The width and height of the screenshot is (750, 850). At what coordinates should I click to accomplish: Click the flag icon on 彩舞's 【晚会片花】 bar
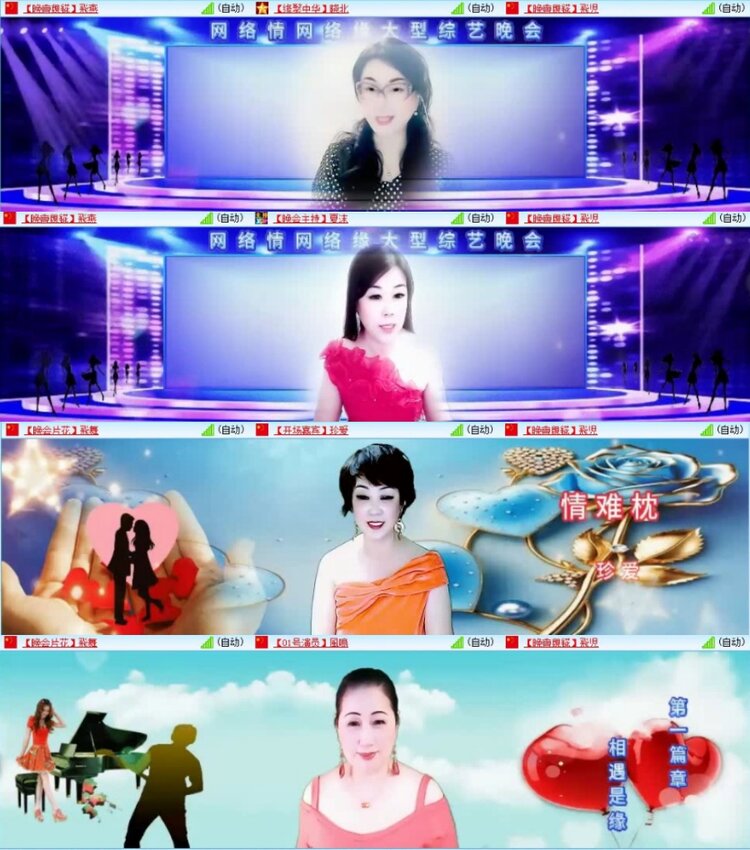10,430
